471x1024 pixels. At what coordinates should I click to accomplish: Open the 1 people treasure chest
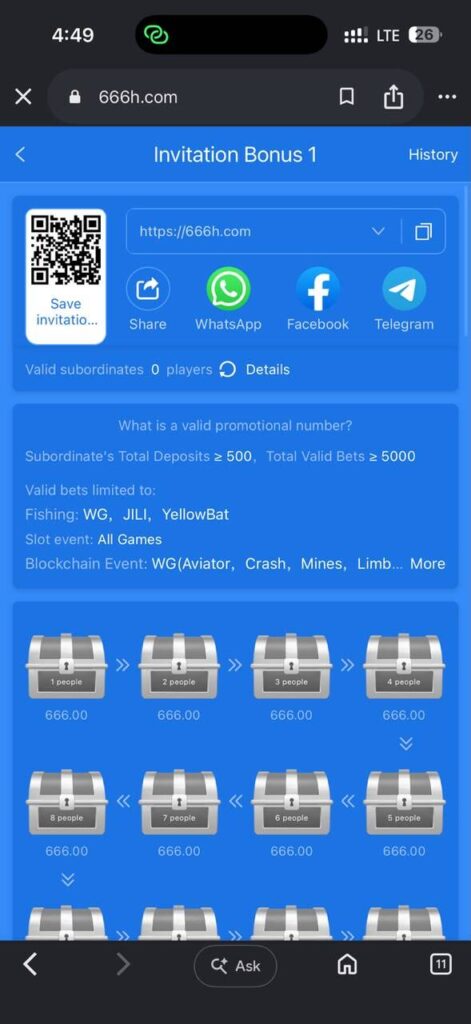coord(67,666)
